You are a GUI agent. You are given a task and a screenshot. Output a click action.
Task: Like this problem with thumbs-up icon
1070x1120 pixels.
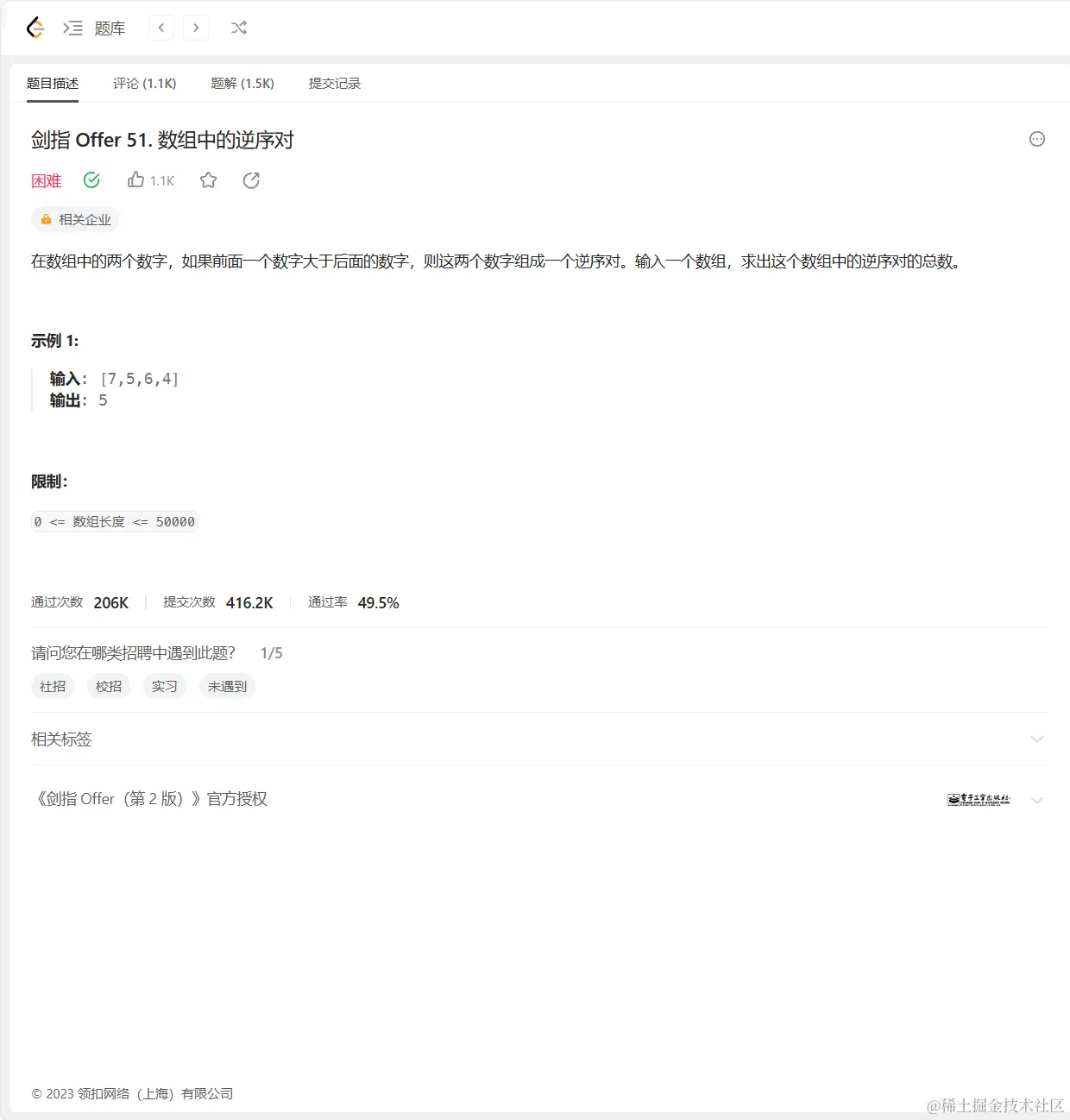click(136, 180)
